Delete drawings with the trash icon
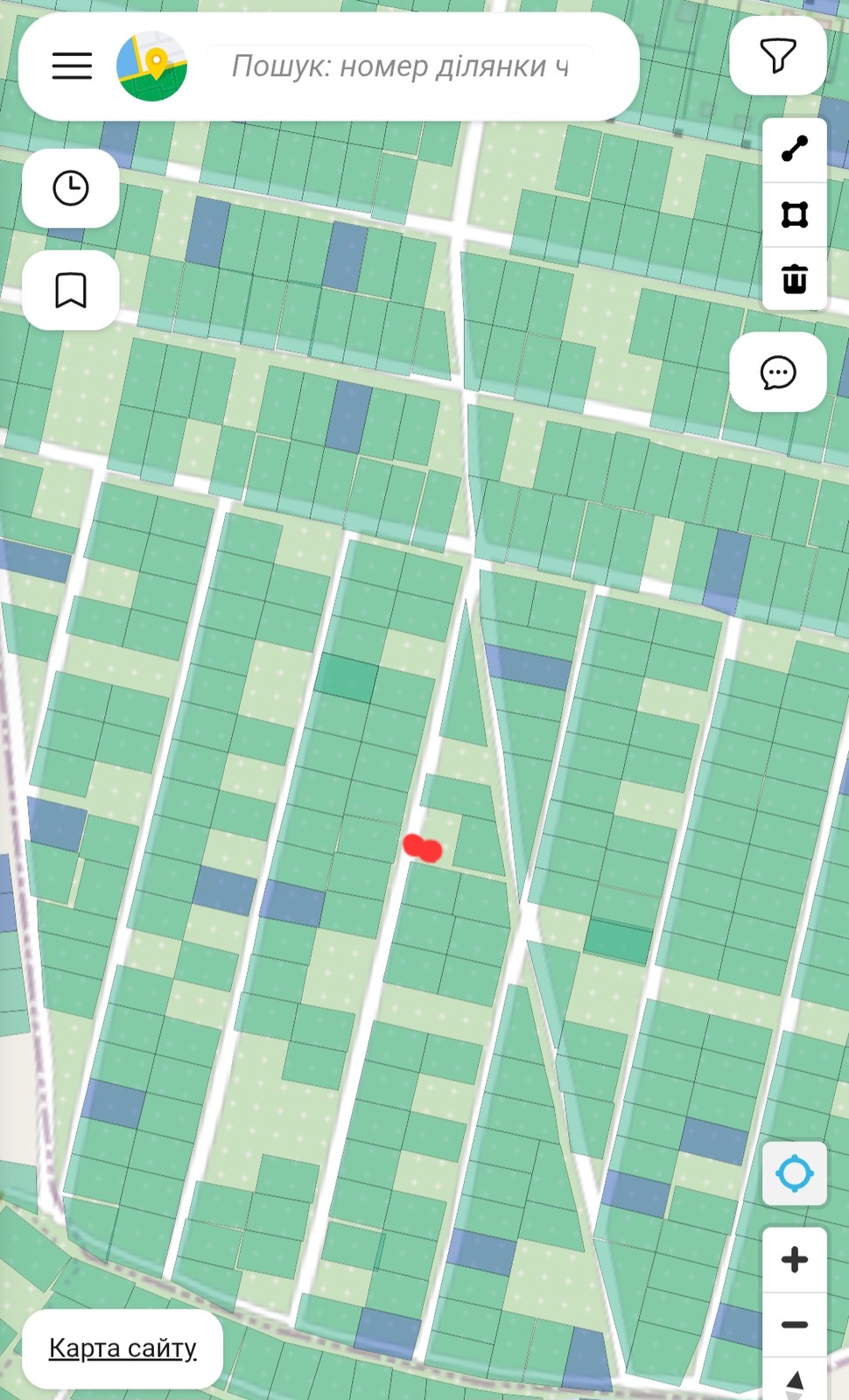The width and height of the screenshot is (849, 1400). 795,279
